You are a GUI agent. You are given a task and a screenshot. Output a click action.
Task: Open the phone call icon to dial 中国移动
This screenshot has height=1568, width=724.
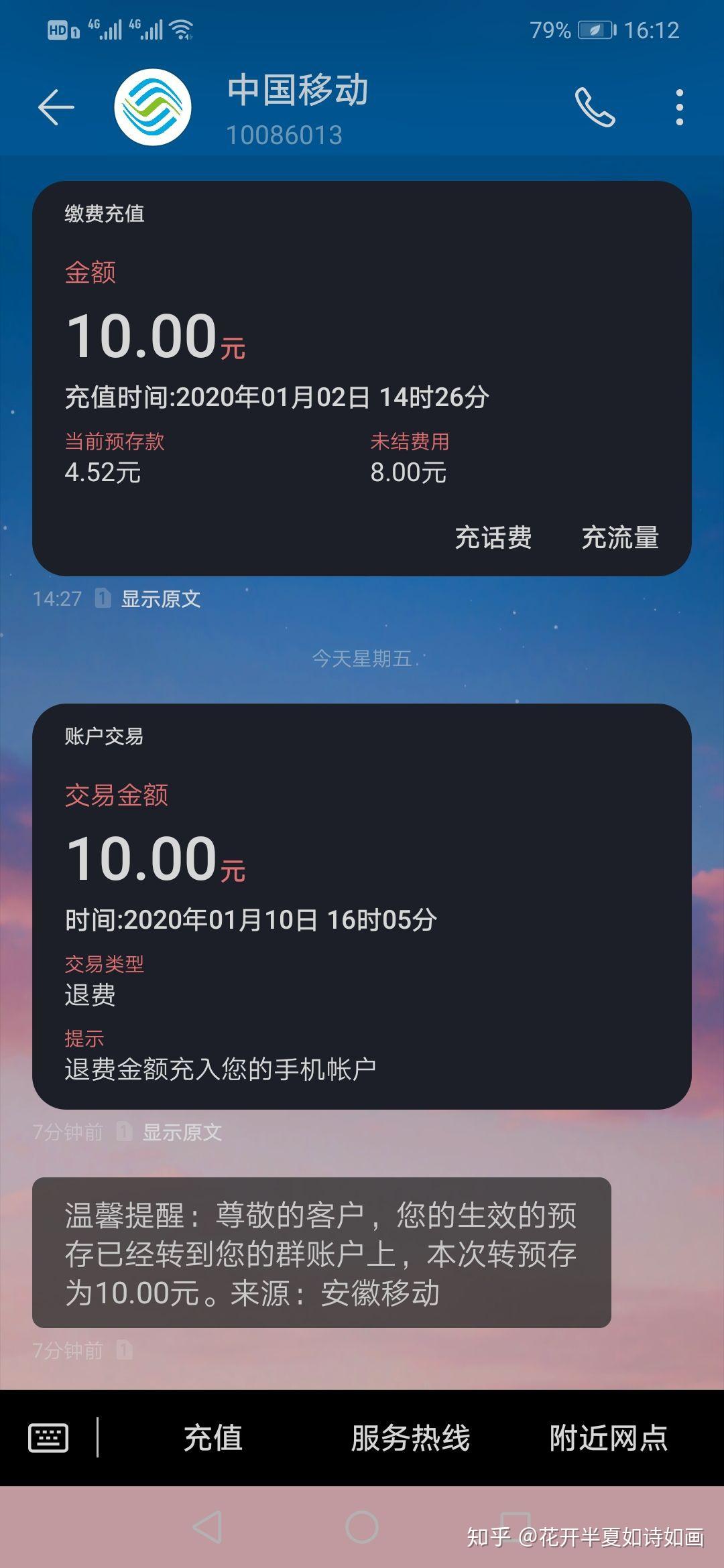tap(595, 107)
